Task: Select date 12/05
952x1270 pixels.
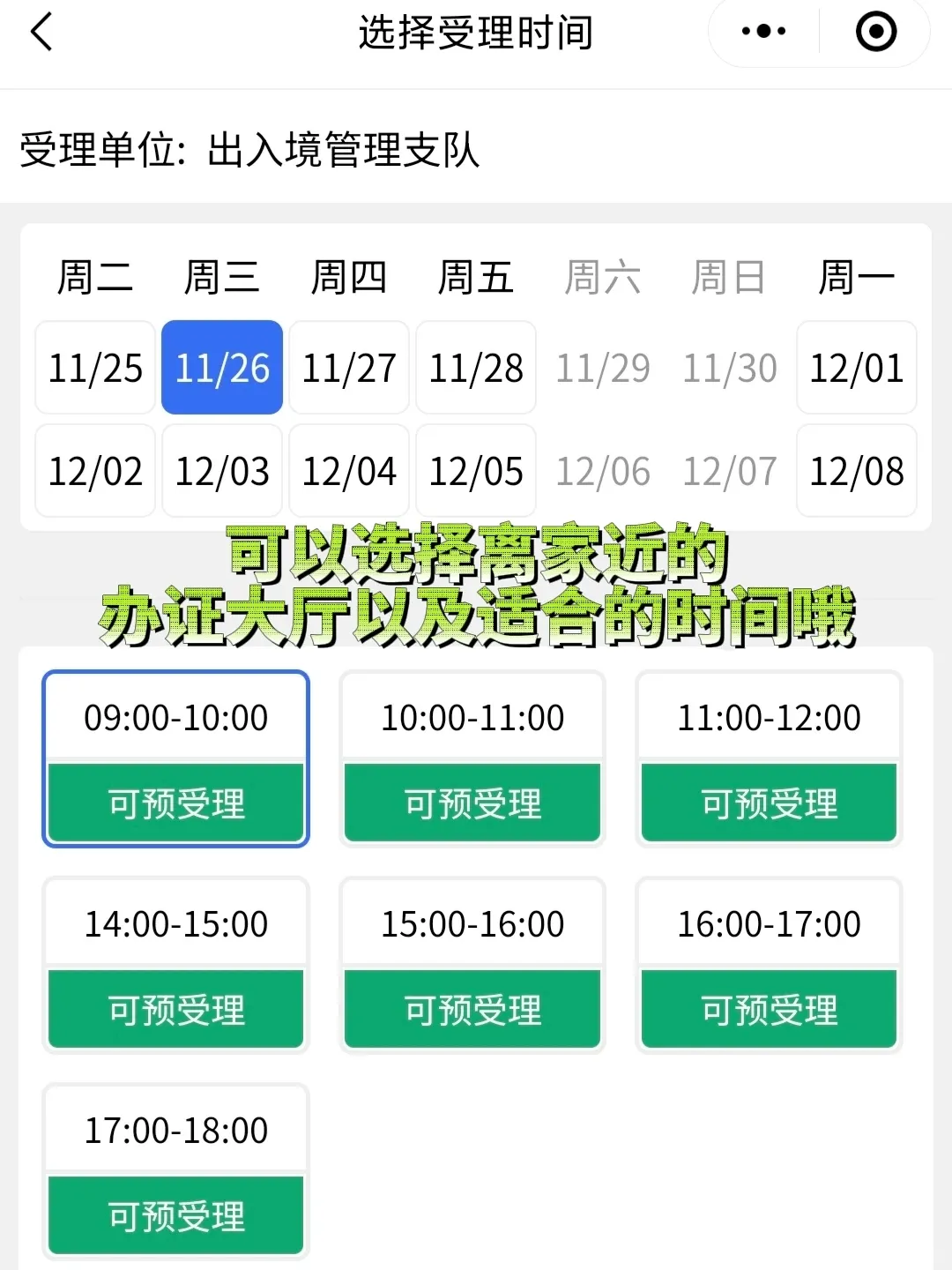Action: pyautogui.click(x=476, y=471)
